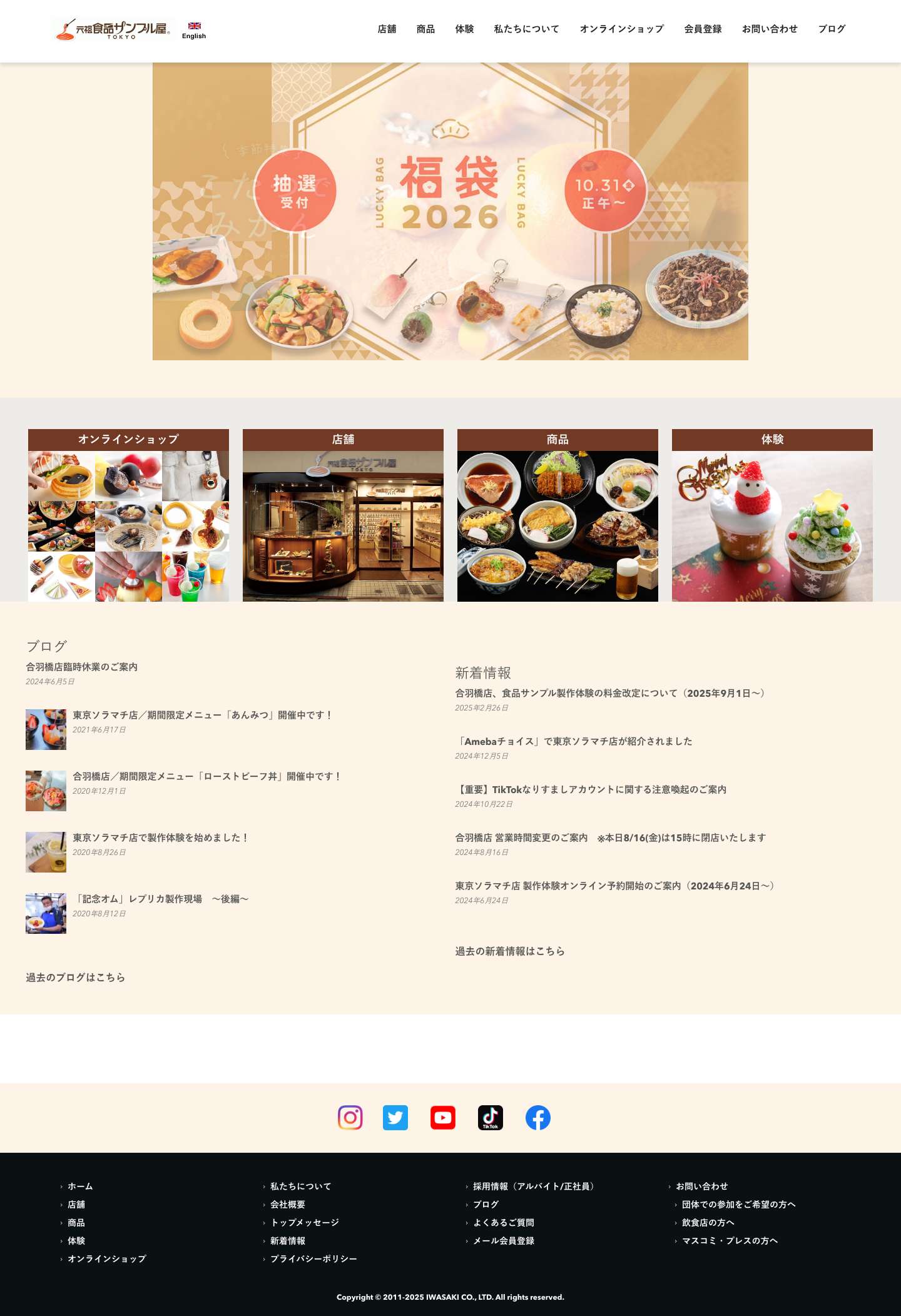Viewport: 901px width, 1316px height.
Task: Open the プライバシーポリシー footer link
Action: point(313,1258)
